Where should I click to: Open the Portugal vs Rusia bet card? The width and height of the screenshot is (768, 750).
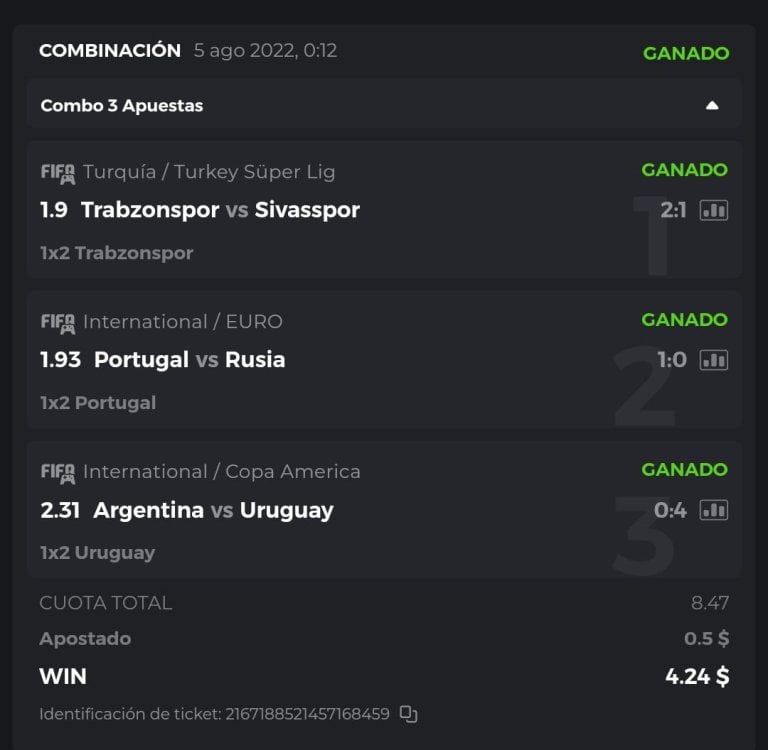(x=300, y=360)
